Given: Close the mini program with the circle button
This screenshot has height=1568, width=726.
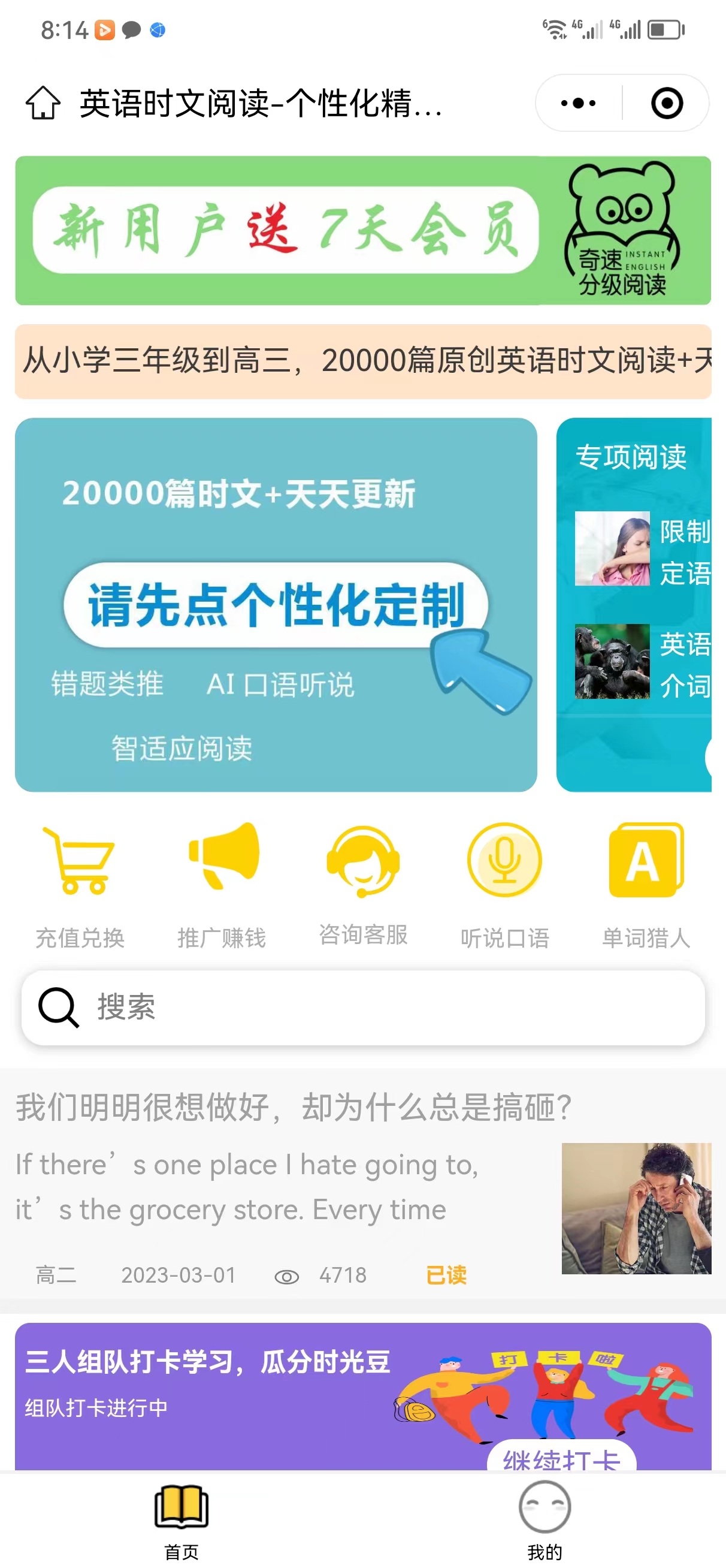Looking at the screenshot, I should point(666,103).
